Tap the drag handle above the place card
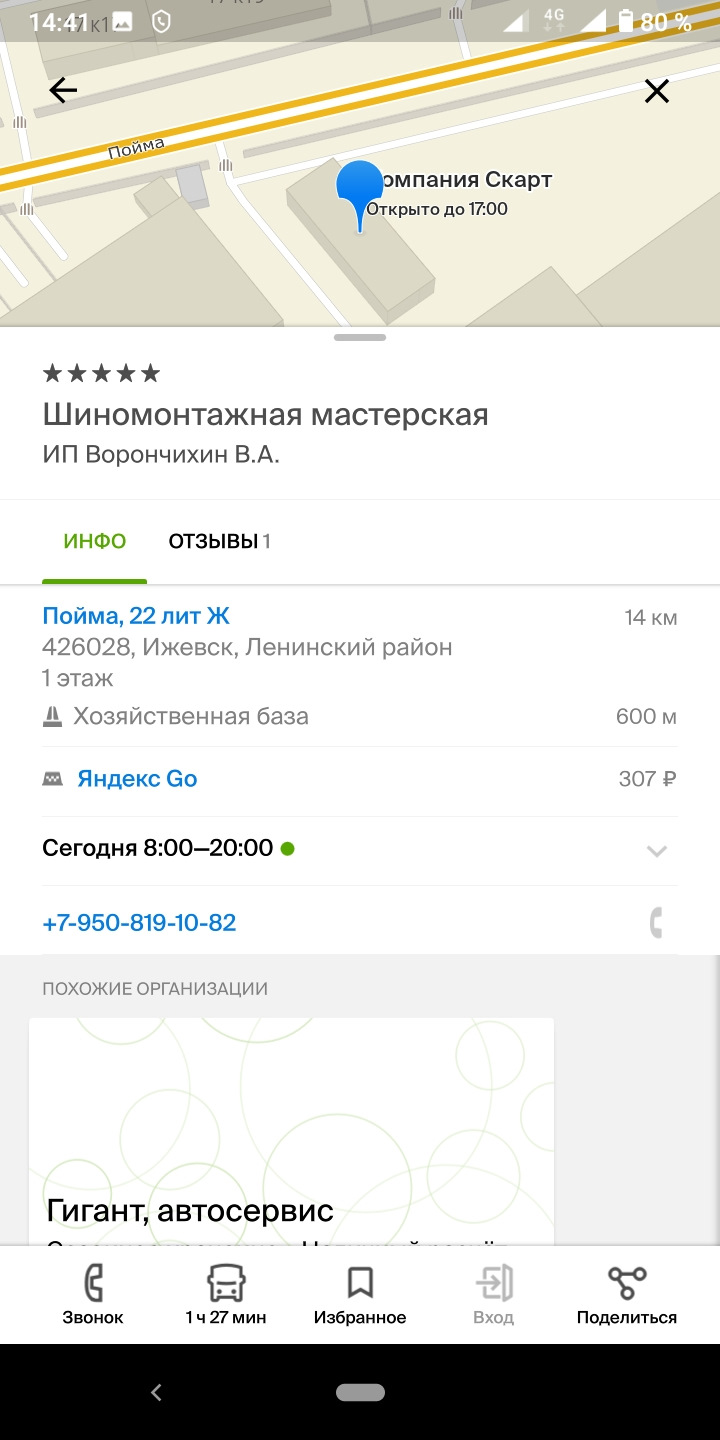720x1440 pixels. click(x=359, y=337)
